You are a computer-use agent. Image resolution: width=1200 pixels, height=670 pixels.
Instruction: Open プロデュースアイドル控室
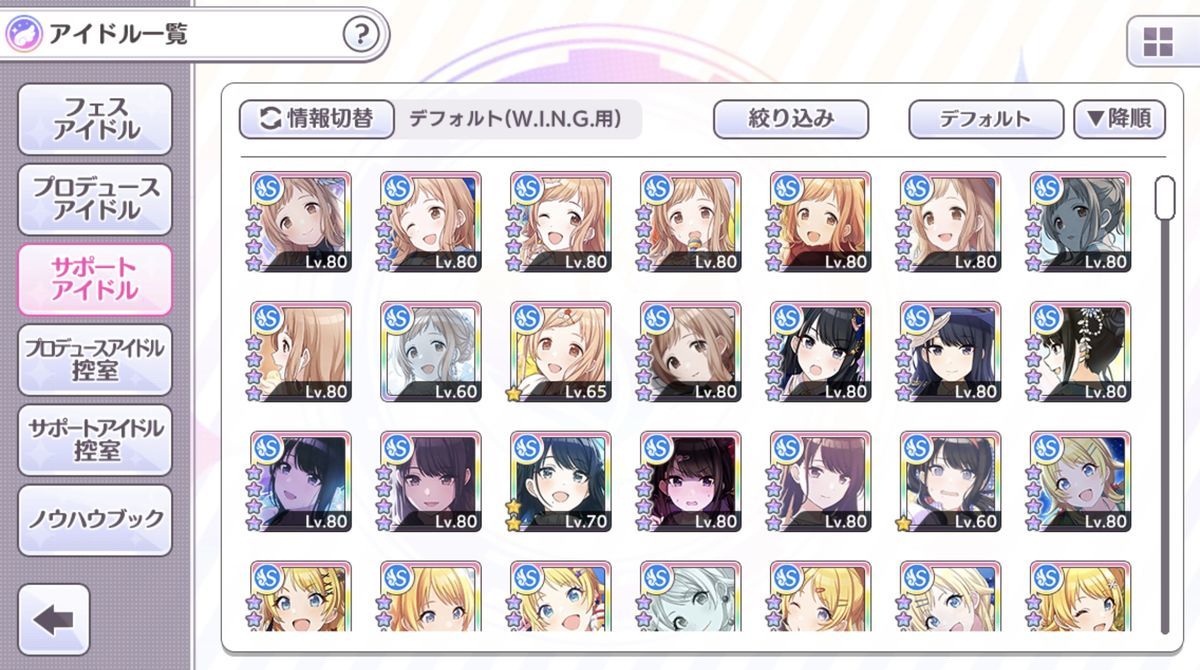pyautogui.click(x=95, y=359)
